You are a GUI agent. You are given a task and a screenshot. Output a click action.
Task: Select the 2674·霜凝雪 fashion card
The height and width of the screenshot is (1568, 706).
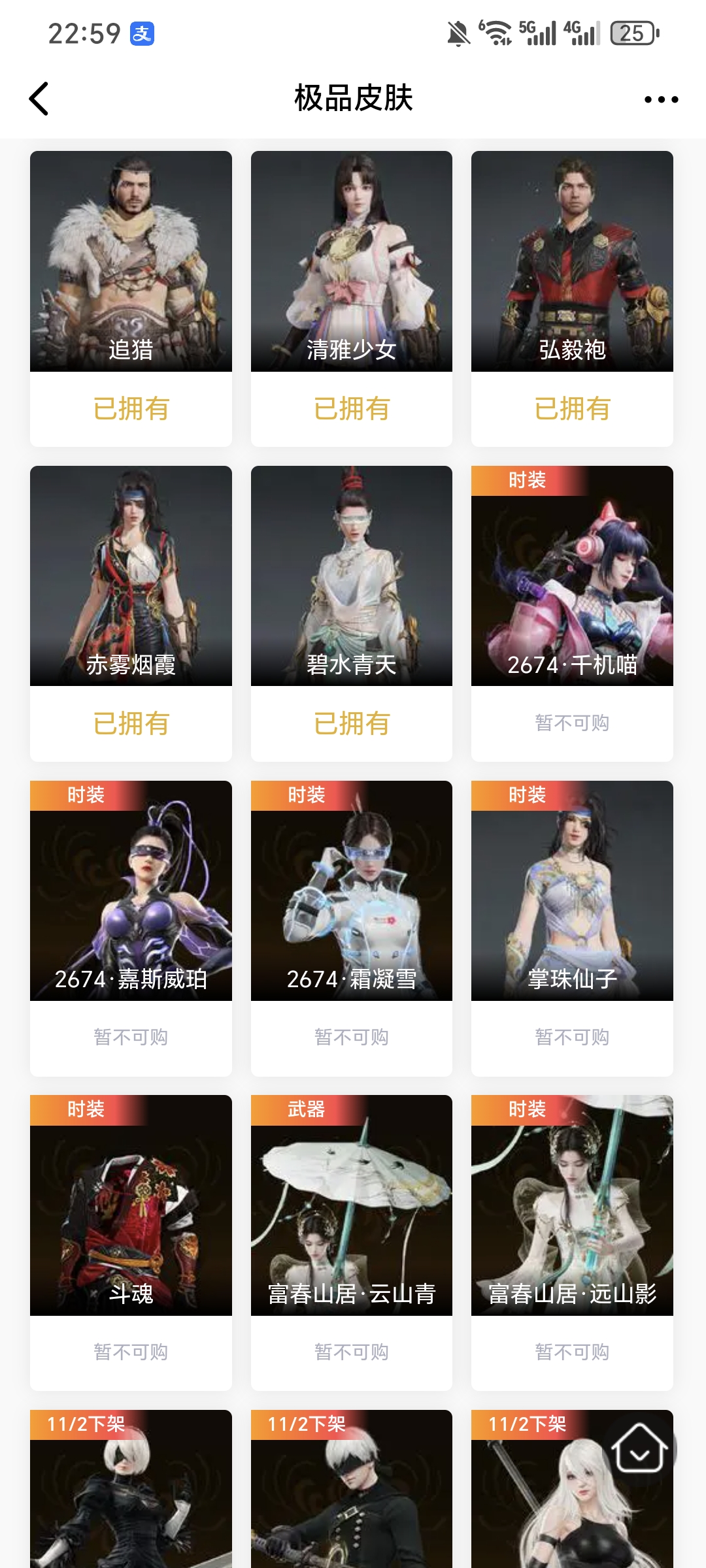352,891
